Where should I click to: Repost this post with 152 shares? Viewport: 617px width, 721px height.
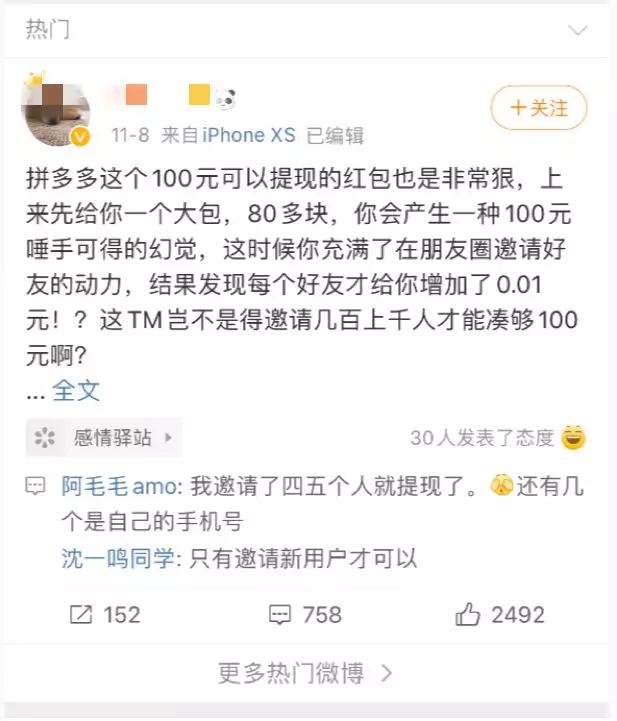click(105, 614)
